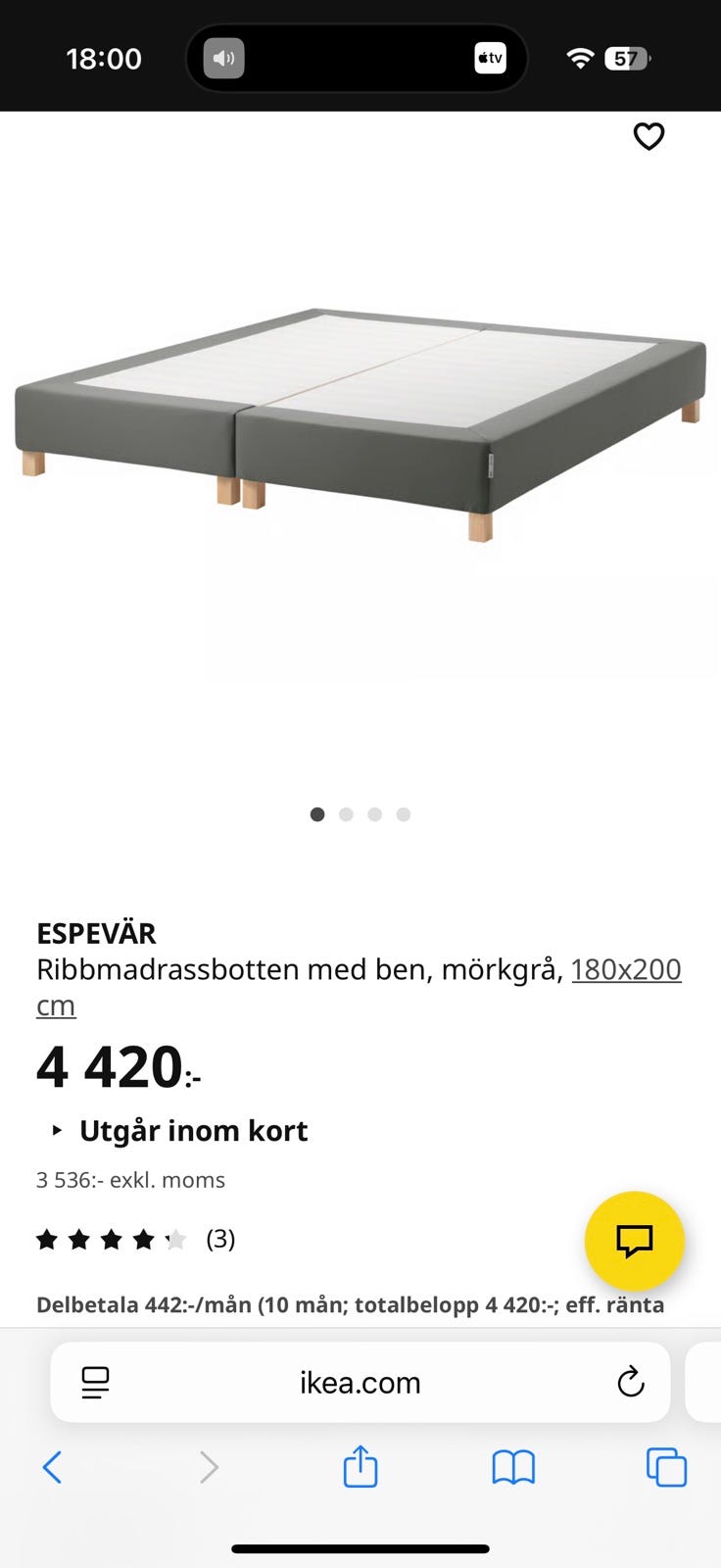Reload the page with the refresh icon
This screenshot has height=1568, width=721.
click(x=631, y=1383)
